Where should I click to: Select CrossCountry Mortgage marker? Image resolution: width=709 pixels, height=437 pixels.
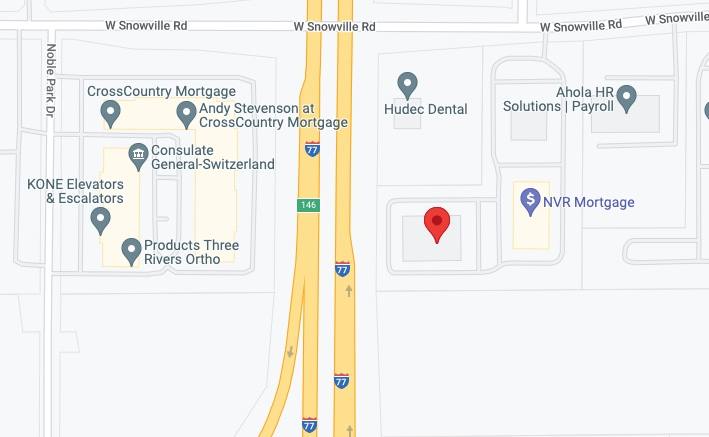[111, 114]
